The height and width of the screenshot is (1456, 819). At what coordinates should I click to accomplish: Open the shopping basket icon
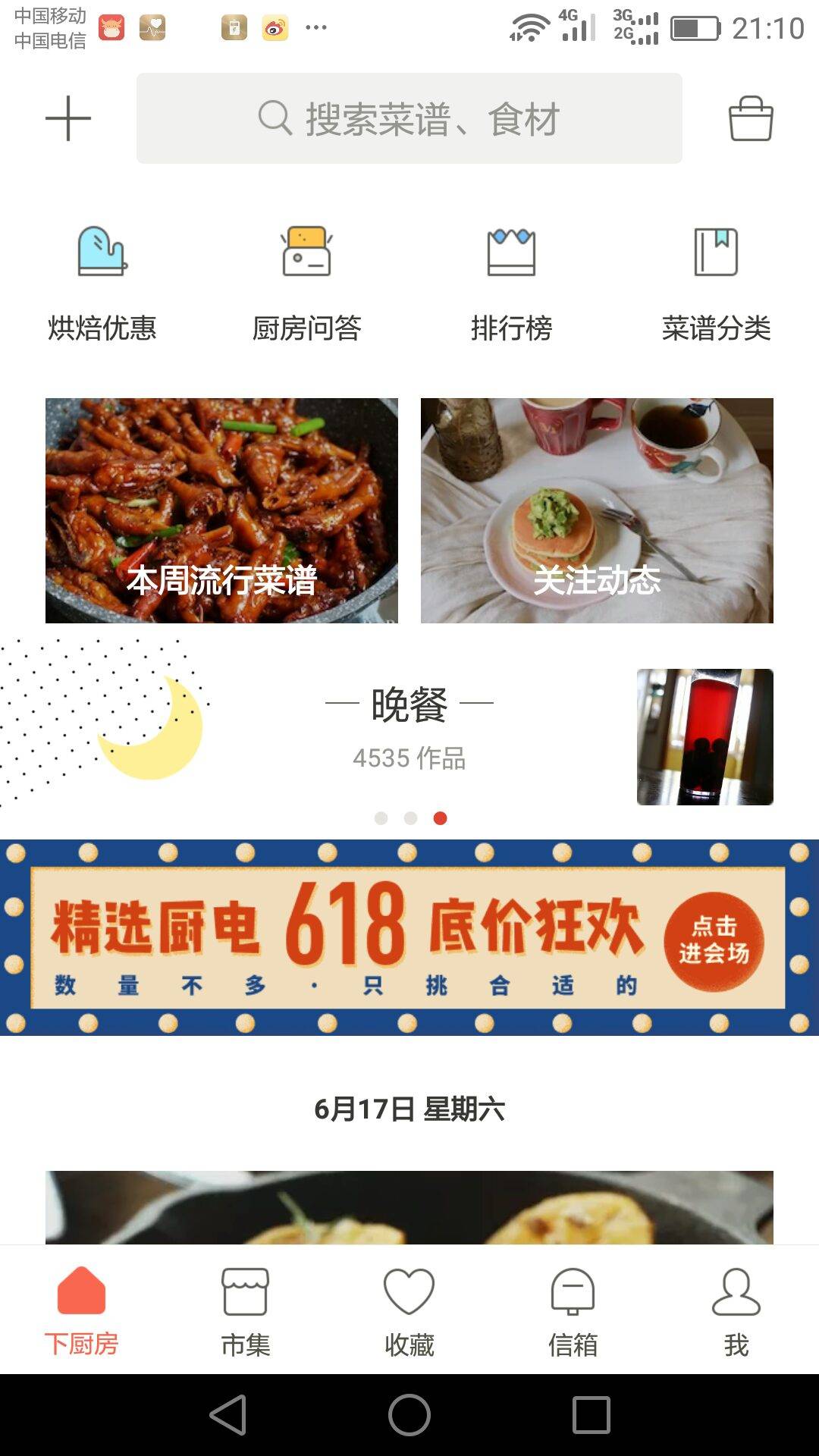pyautogui.click(x=751, y=118)
